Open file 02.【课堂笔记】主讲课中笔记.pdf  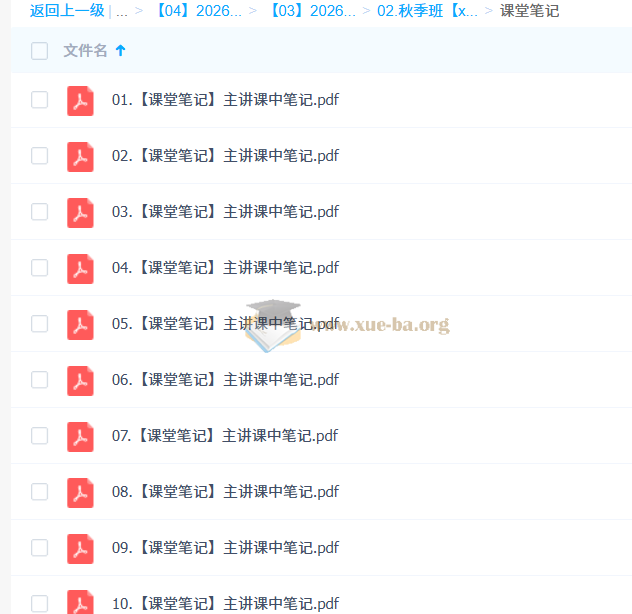pyautogui.click(x=225, y=156)
